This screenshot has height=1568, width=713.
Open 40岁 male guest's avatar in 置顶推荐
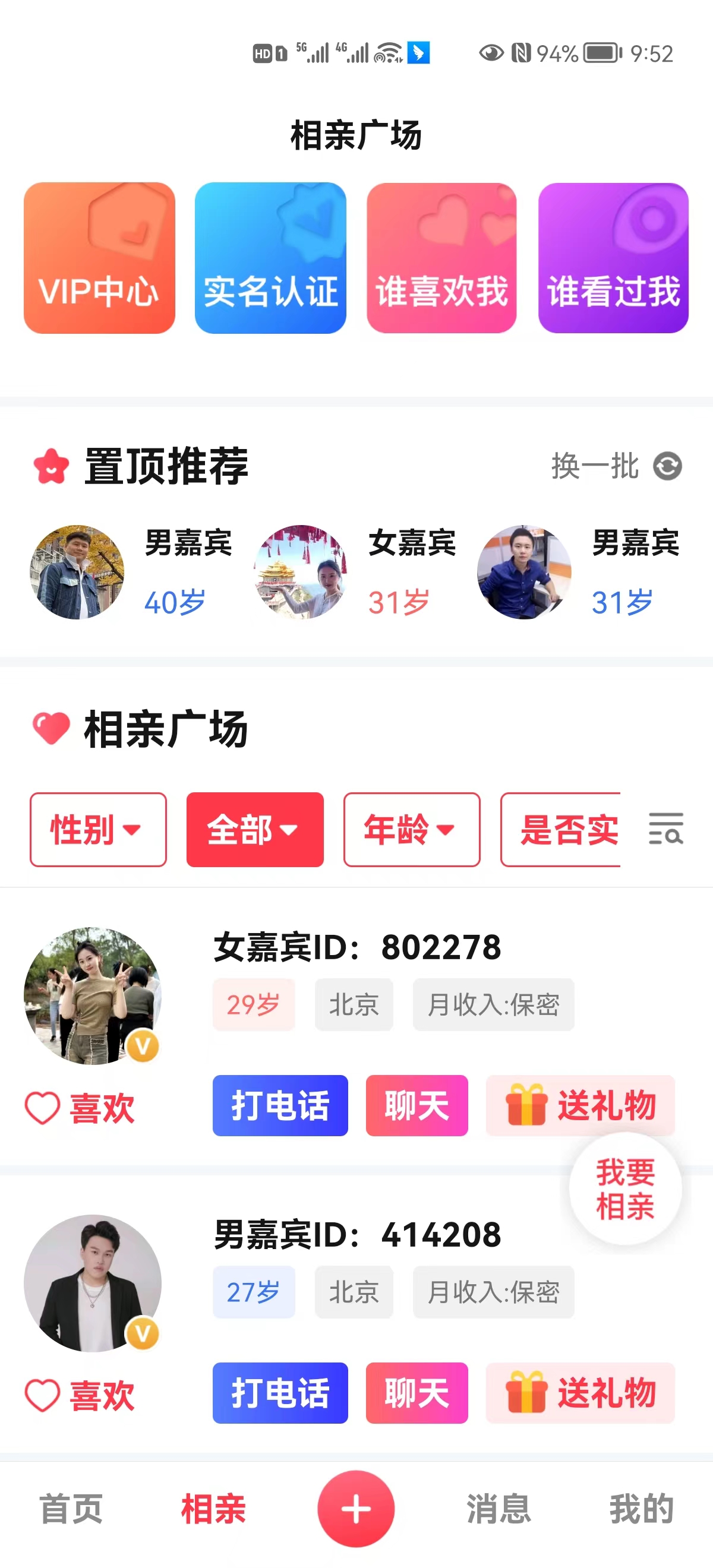78,572
